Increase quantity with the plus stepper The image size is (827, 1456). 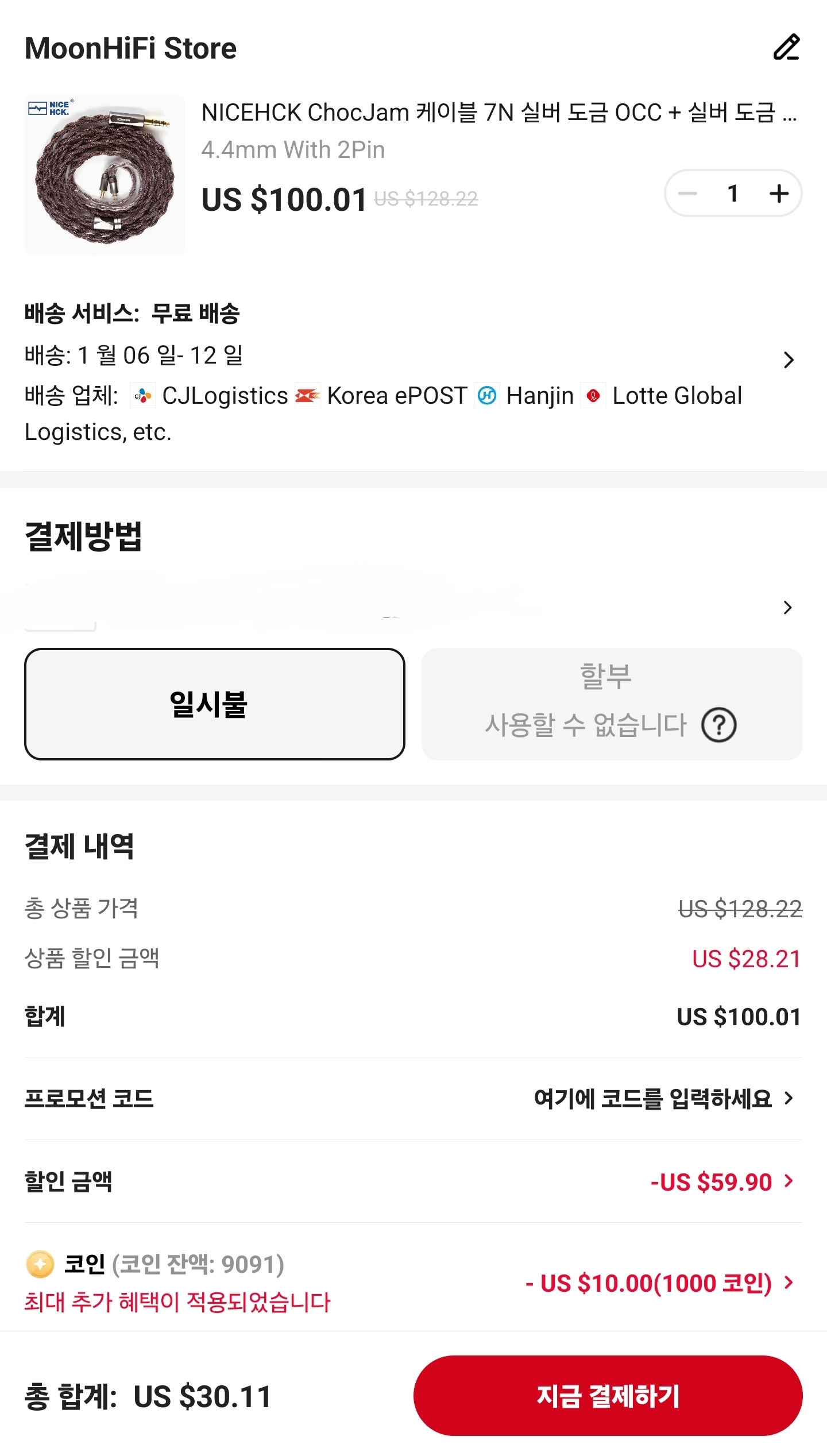point(779,194)
